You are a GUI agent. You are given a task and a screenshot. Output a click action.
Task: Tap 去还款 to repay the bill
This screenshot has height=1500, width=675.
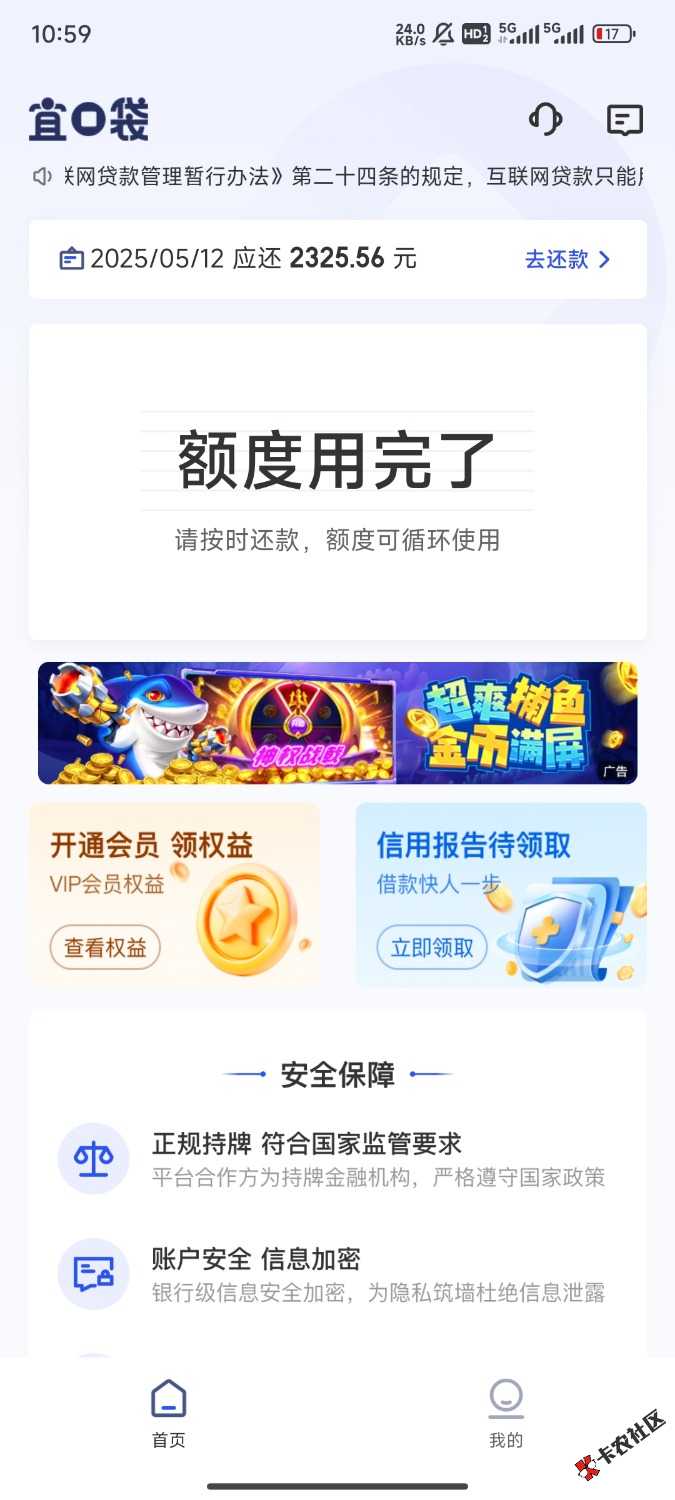coord(567,259)
